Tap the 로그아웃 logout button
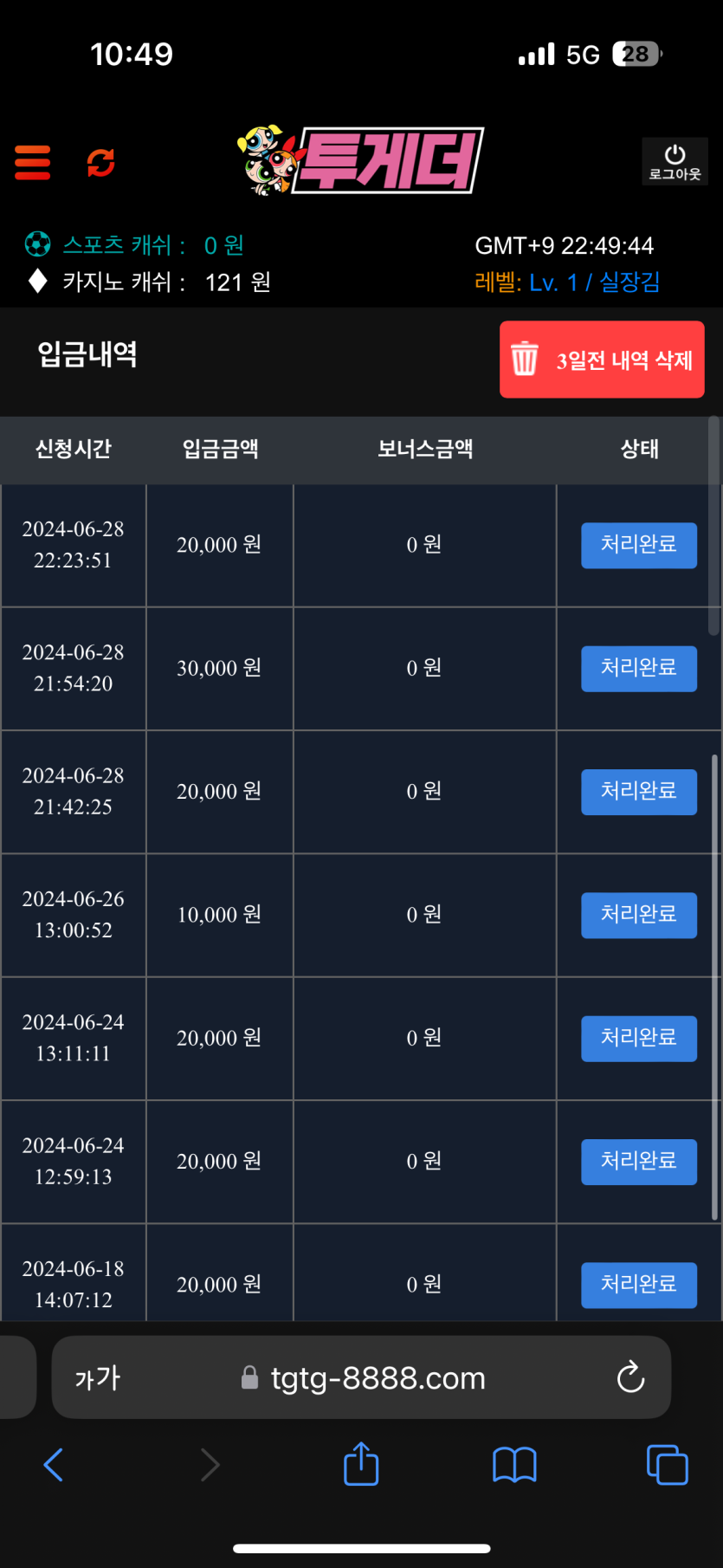The width and height of the screenshot is (723, 1568). 675,162
